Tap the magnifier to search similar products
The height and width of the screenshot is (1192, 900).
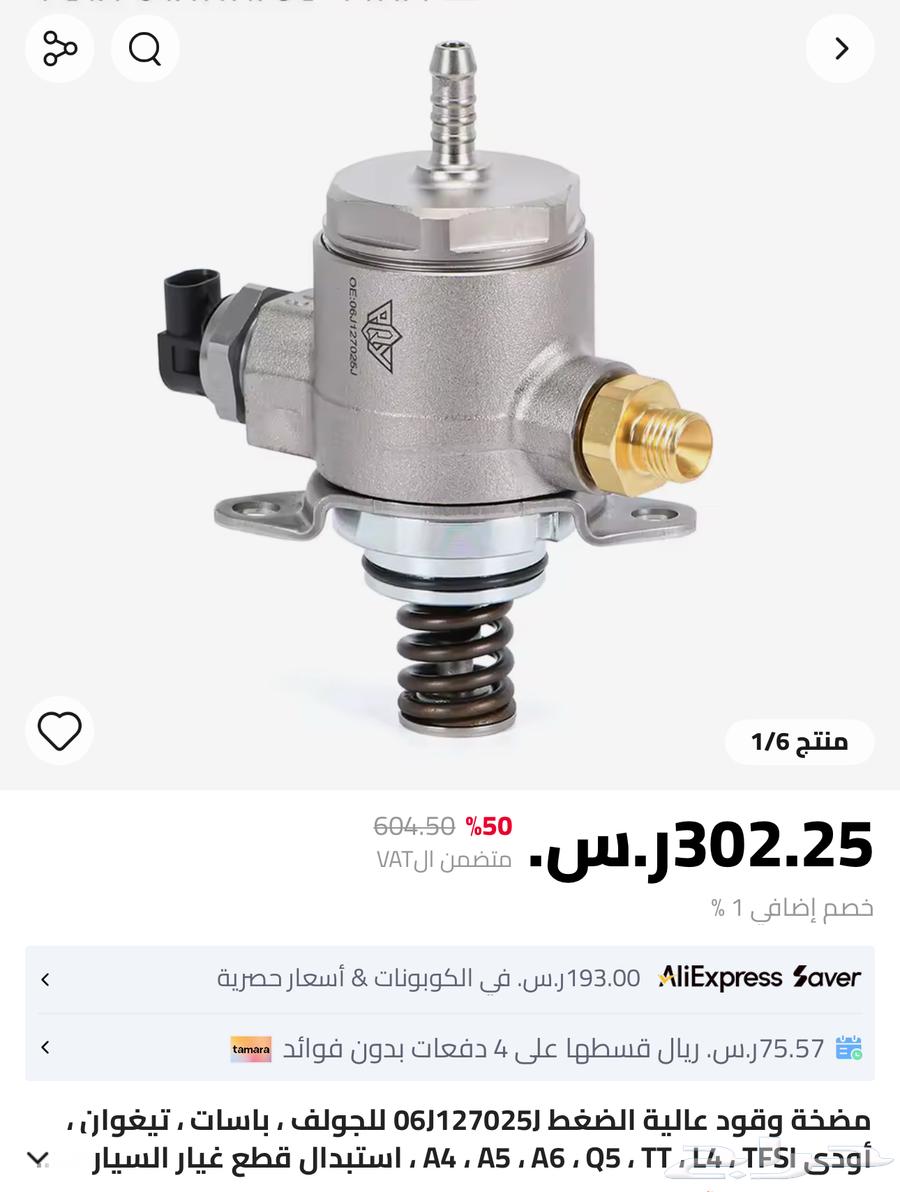pos(146,47)
